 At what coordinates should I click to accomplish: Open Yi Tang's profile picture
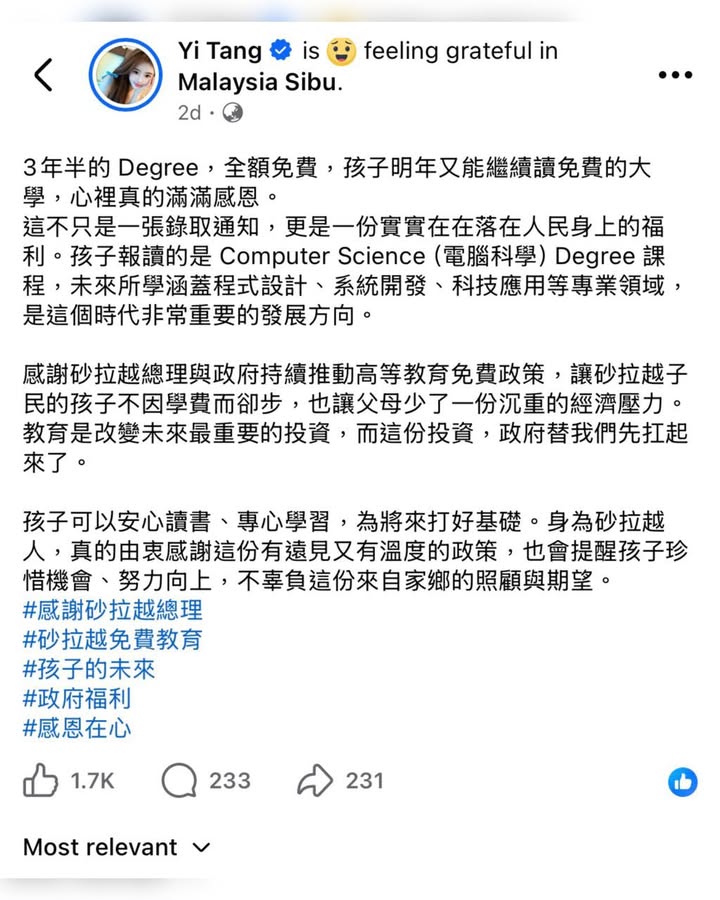(x=126, y=75)
